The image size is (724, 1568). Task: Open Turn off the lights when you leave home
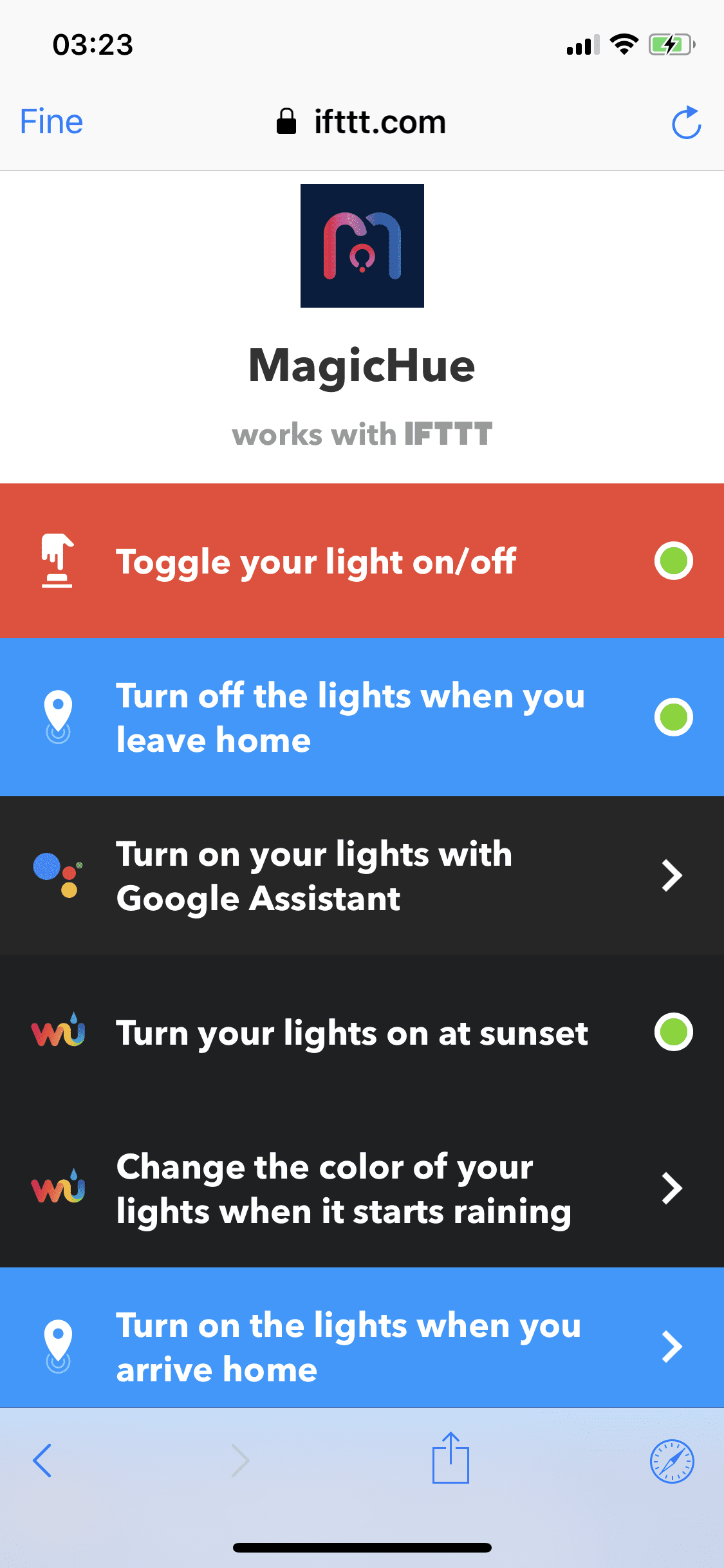362,717
